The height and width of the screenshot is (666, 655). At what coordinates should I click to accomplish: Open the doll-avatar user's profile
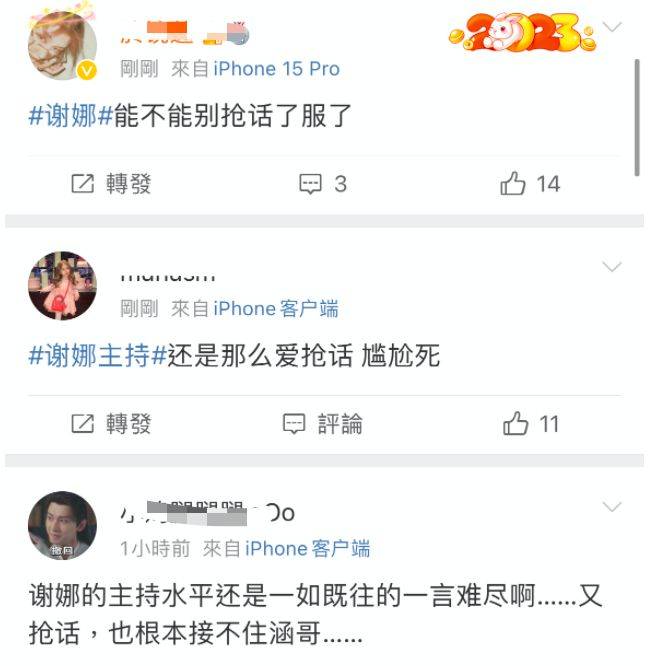[x=62, y=286]
